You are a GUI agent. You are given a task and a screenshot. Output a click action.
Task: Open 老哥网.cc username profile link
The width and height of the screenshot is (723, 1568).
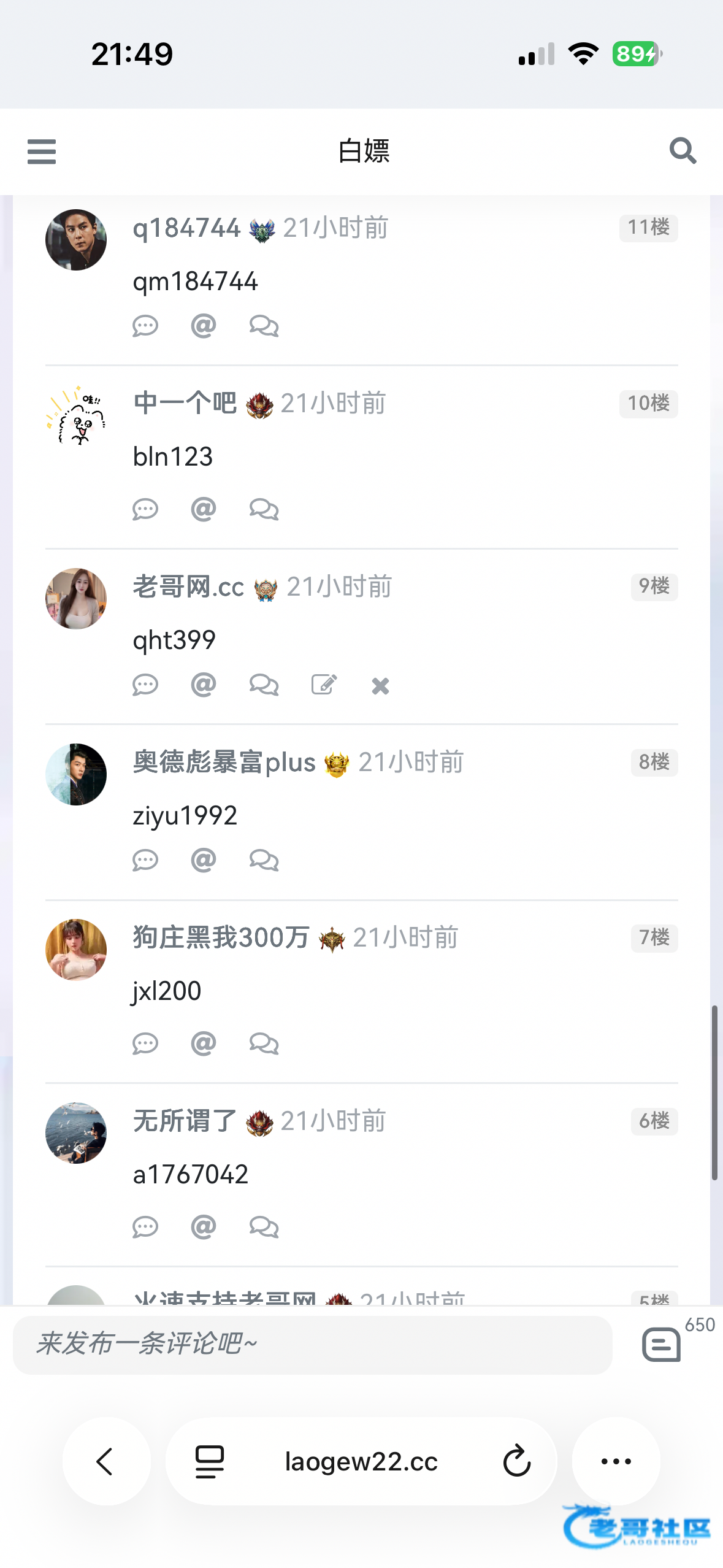[x=188, y=587]
